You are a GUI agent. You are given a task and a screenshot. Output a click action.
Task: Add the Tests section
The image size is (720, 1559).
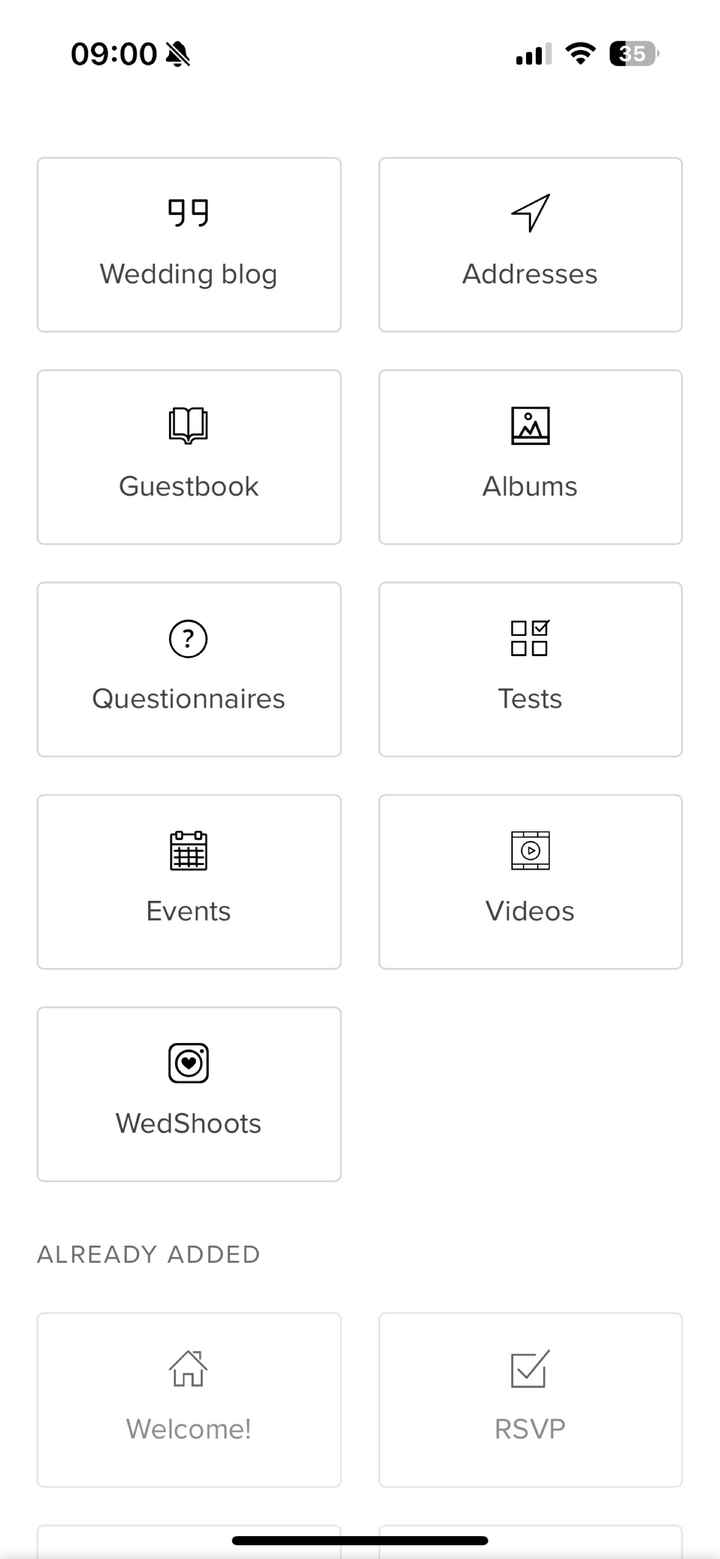point(530,669)
